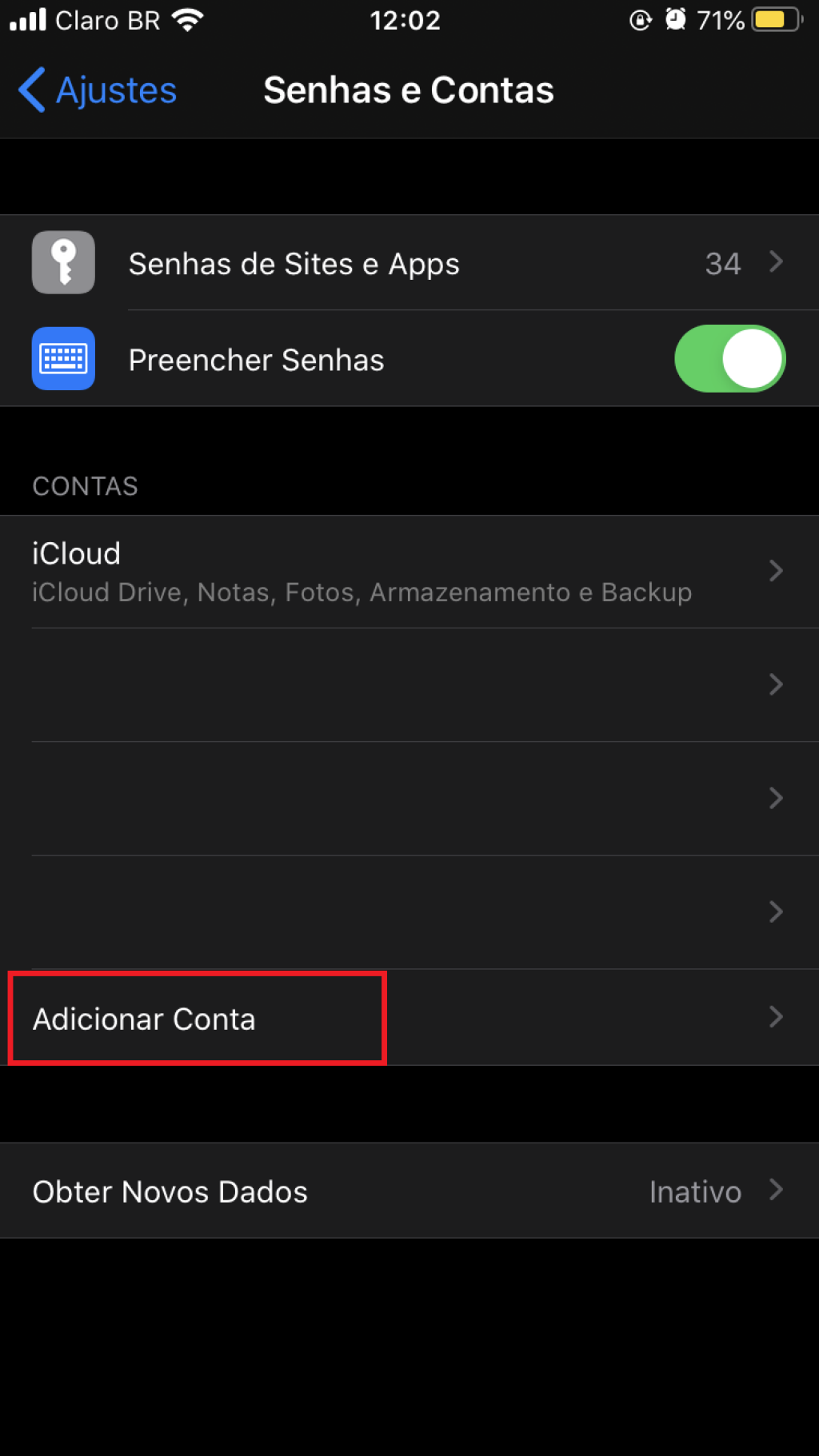Open Obter Novos Dados settings

[x=408, y=1191]
